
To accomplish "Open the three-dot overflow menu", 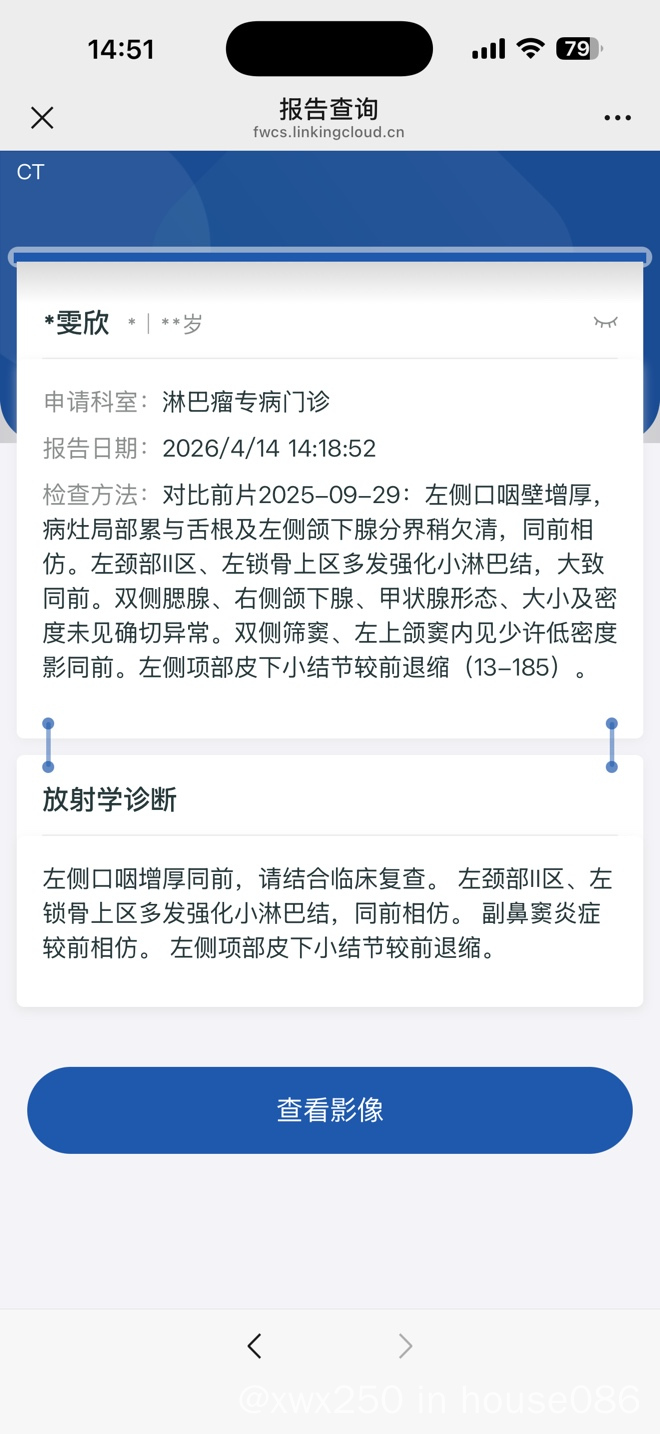I will point(617,118).
